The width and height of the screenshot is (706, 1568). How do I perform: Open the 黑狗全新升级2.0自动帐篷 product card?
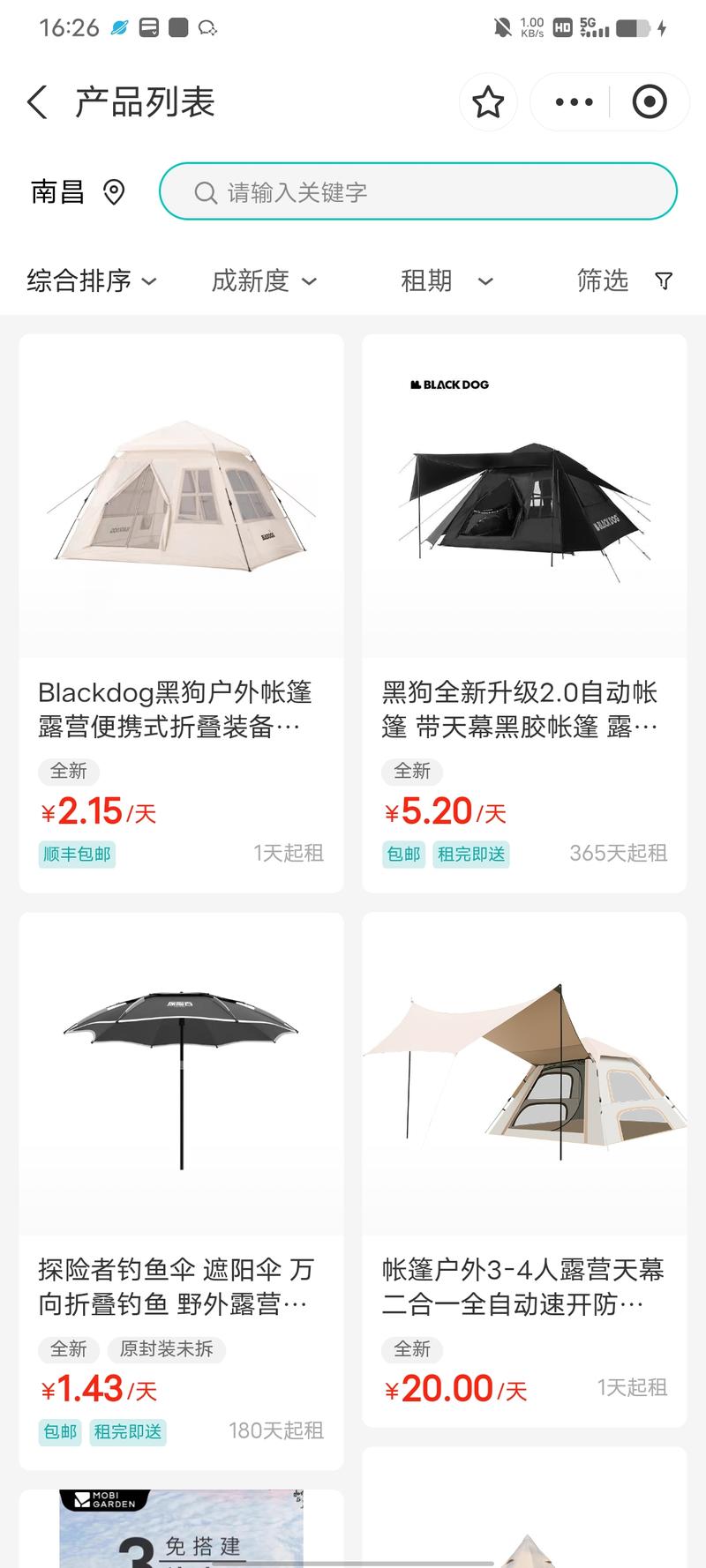(x=524, y=613)
